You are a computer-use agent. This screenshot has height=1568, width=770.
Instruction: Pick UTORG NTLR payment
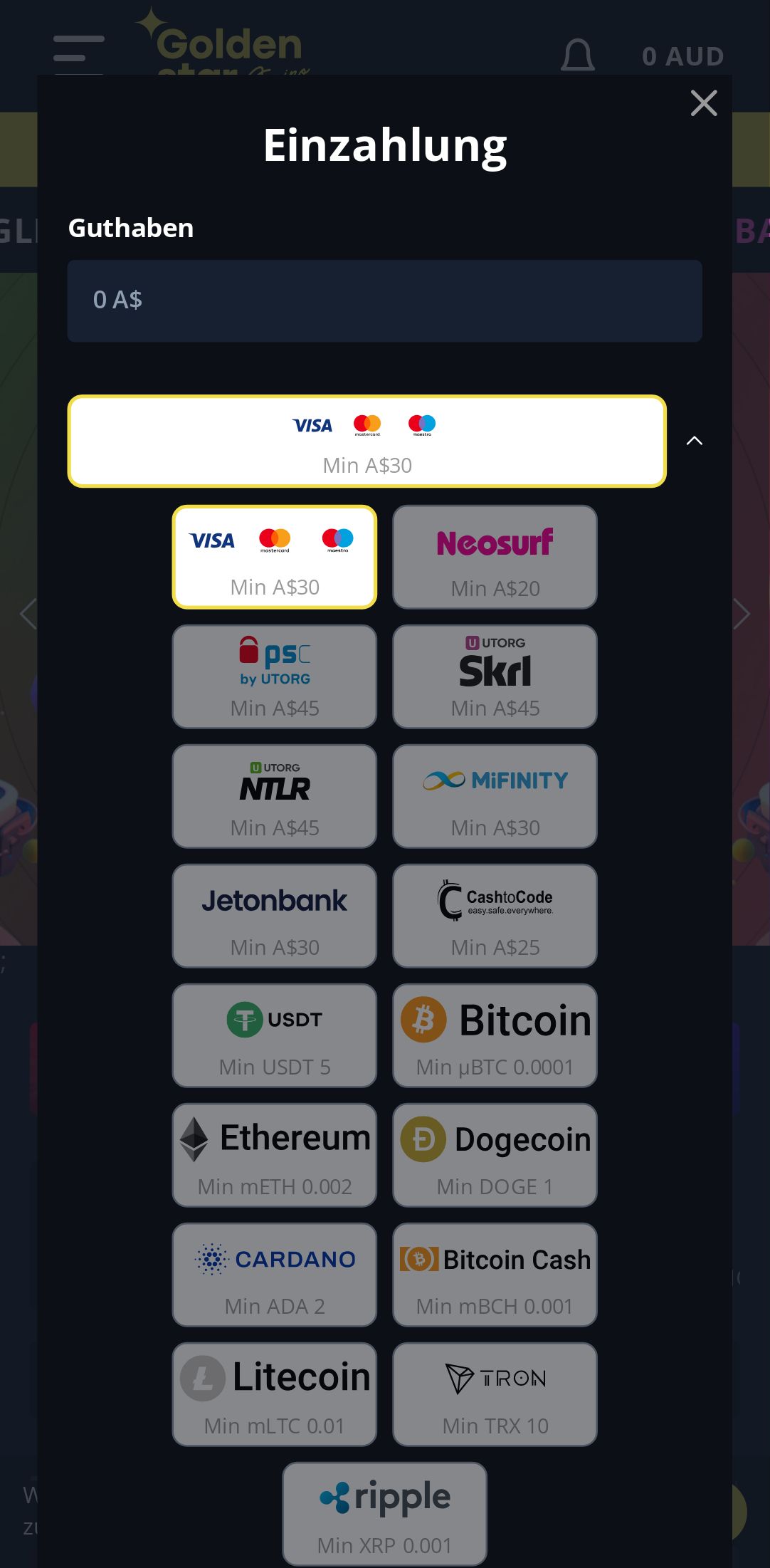pos(275,797)
